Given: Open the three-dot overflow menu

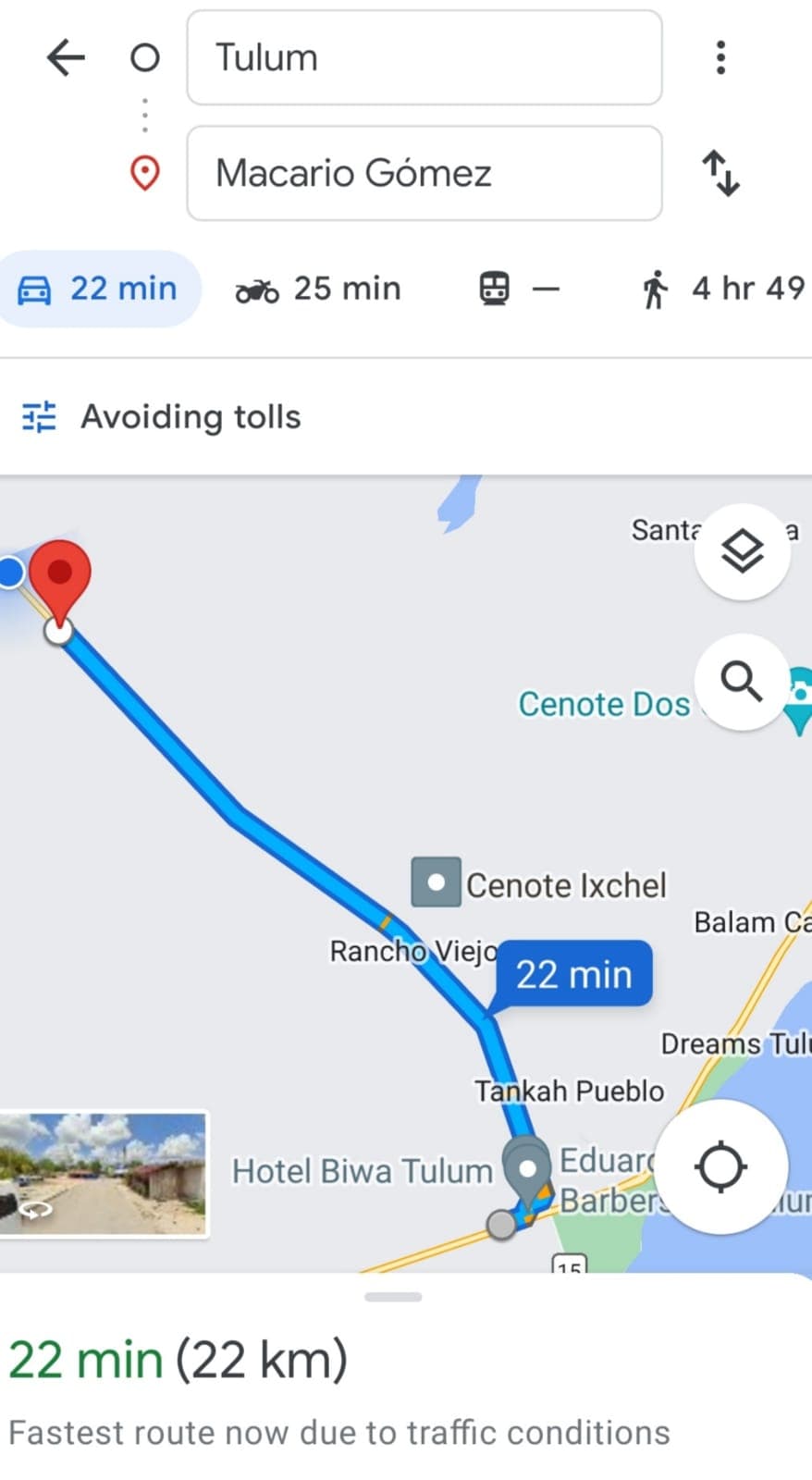Looking at the screenshot, I should point(720,57).
